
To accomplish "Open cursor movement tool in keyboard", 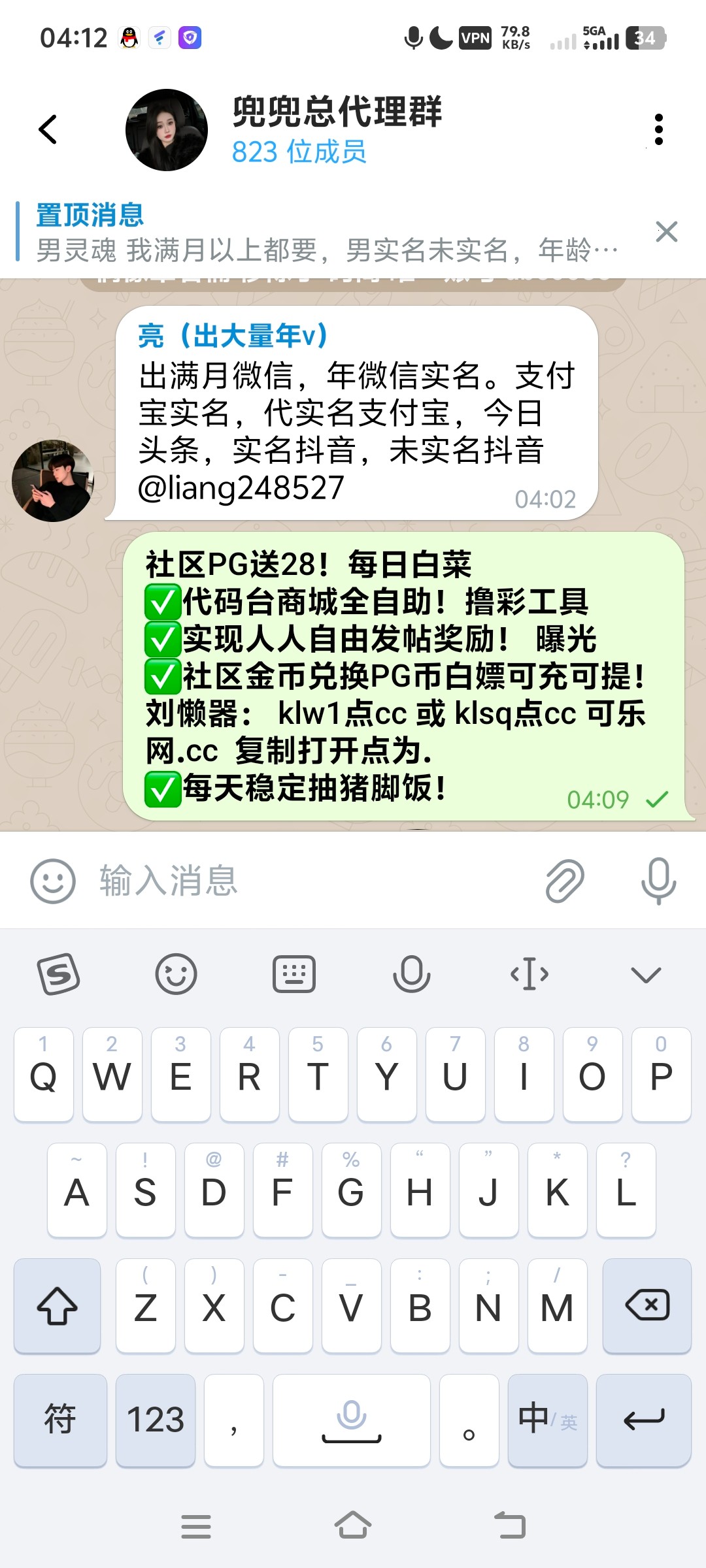I will (529, 974).
